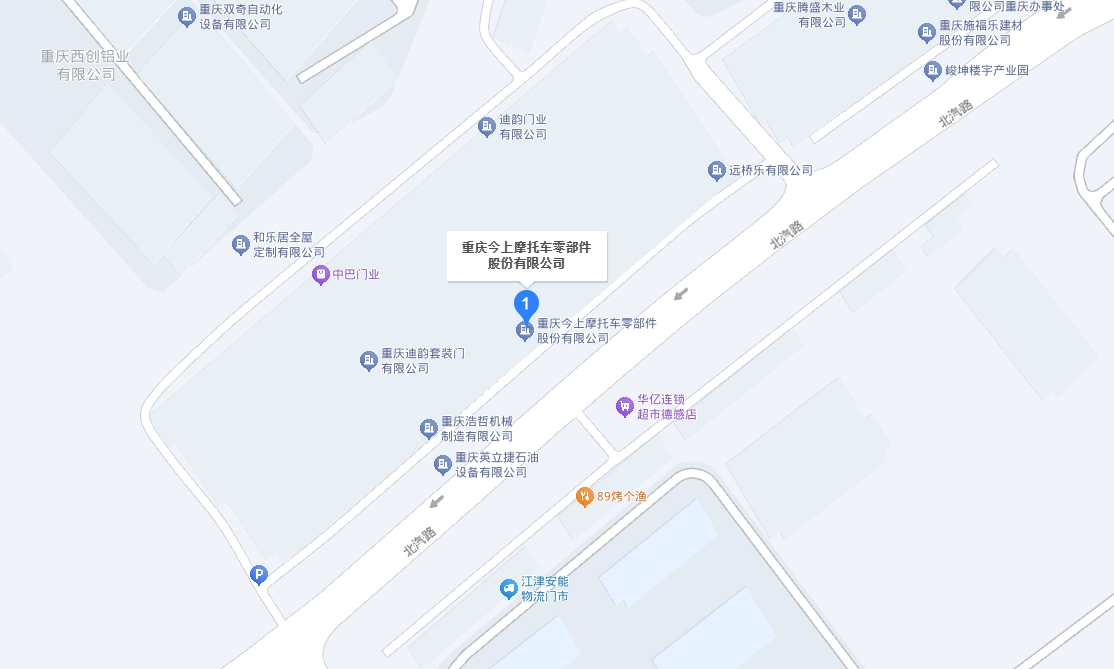Tap the 重庆腾盛木业有限公司 marker

tap(857, 14)
